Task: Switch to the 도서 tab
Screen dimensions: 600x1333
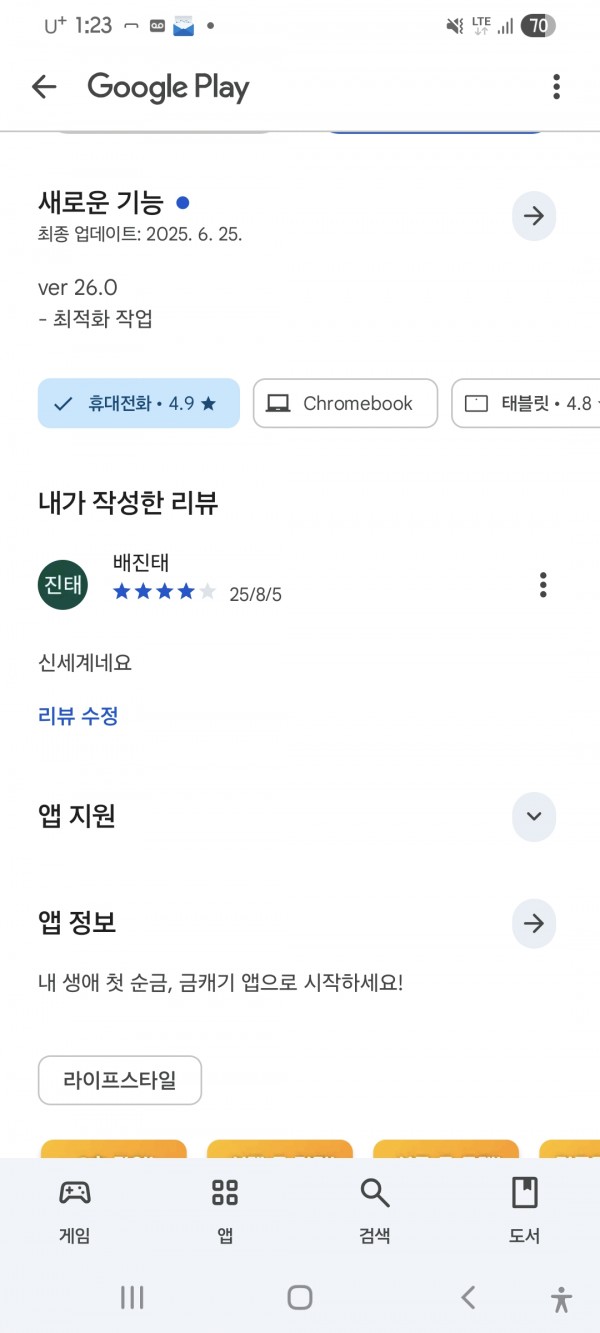Action: pyautogui.click(x=525, y=1210)
